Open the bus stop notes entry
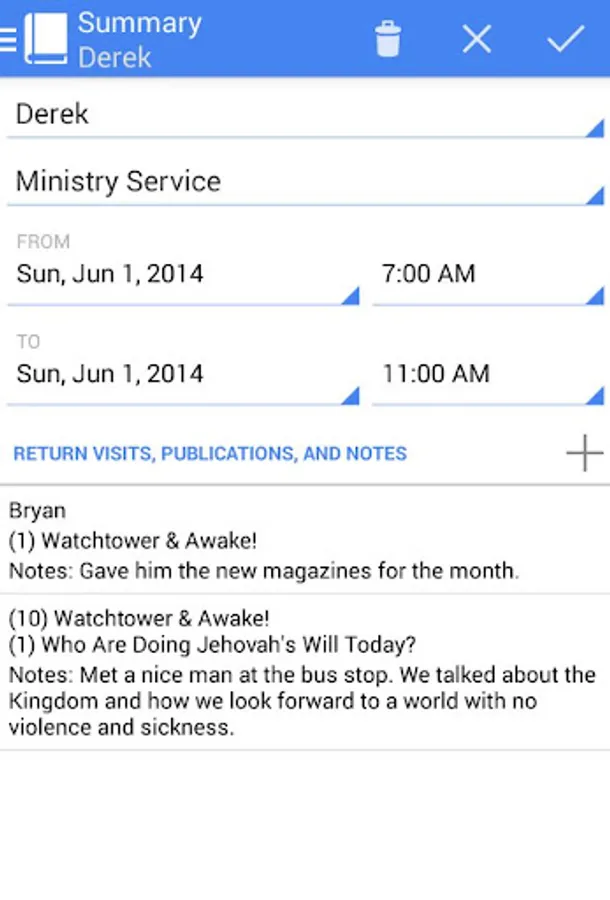 coord(305,673)
